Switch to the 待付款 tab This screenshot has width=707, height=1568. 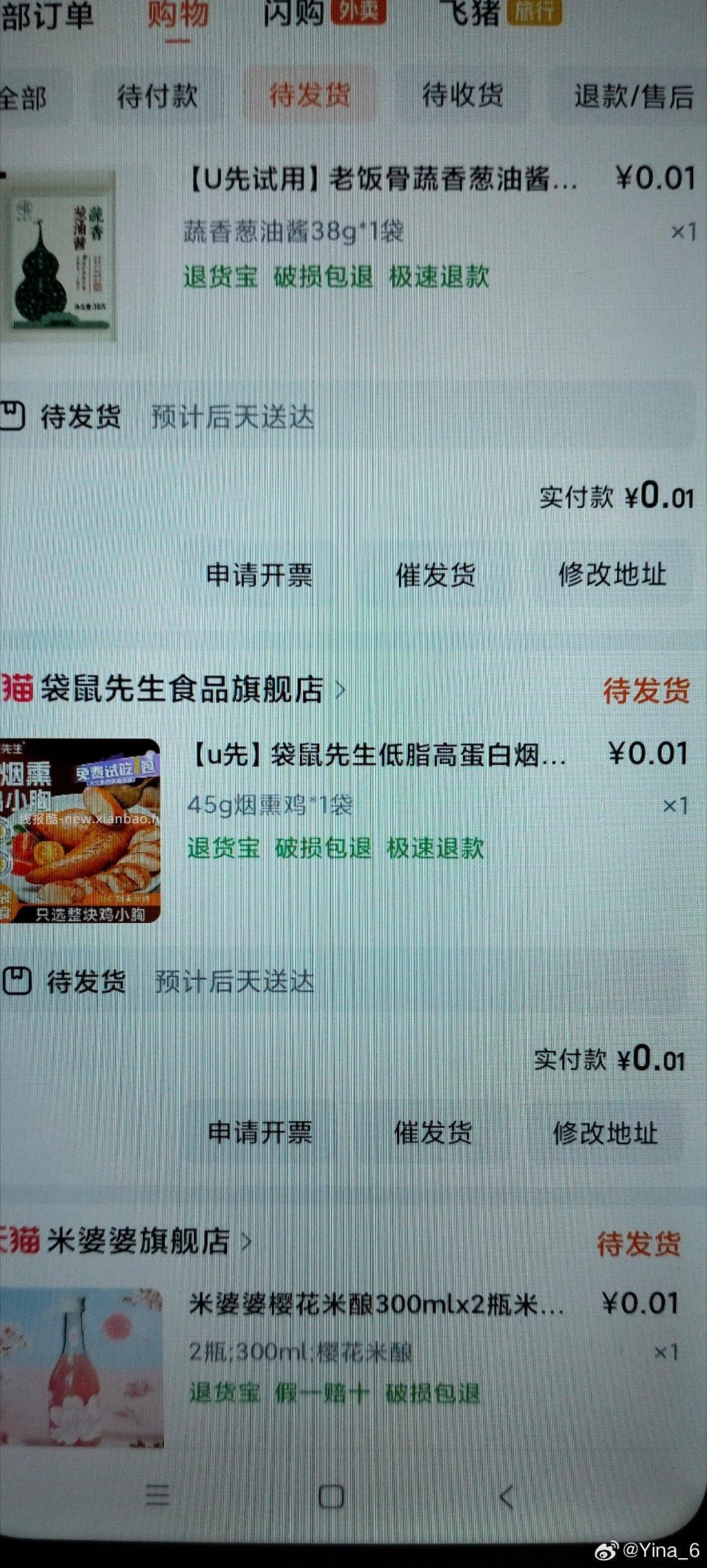[x=157, y=96]
